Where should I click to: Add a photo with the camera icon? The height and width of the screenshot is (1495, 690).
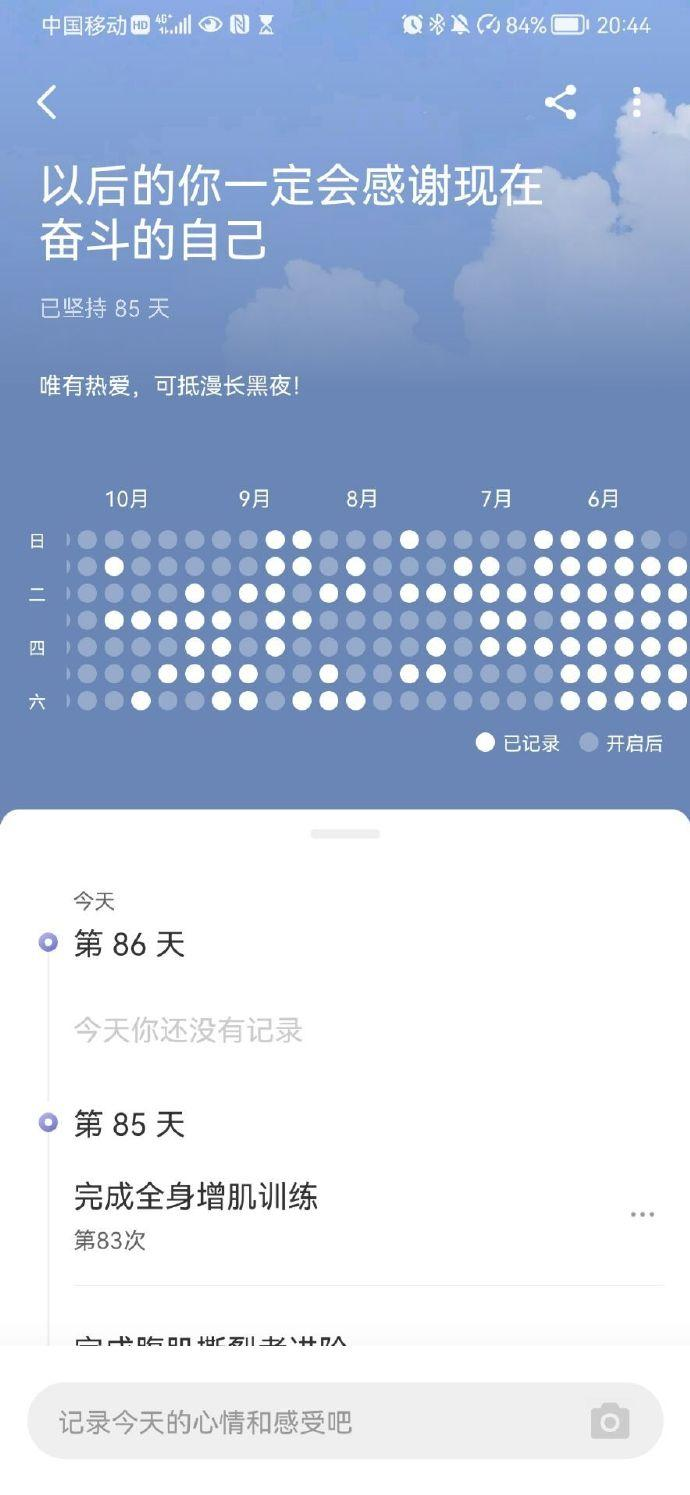(609, 1421)
